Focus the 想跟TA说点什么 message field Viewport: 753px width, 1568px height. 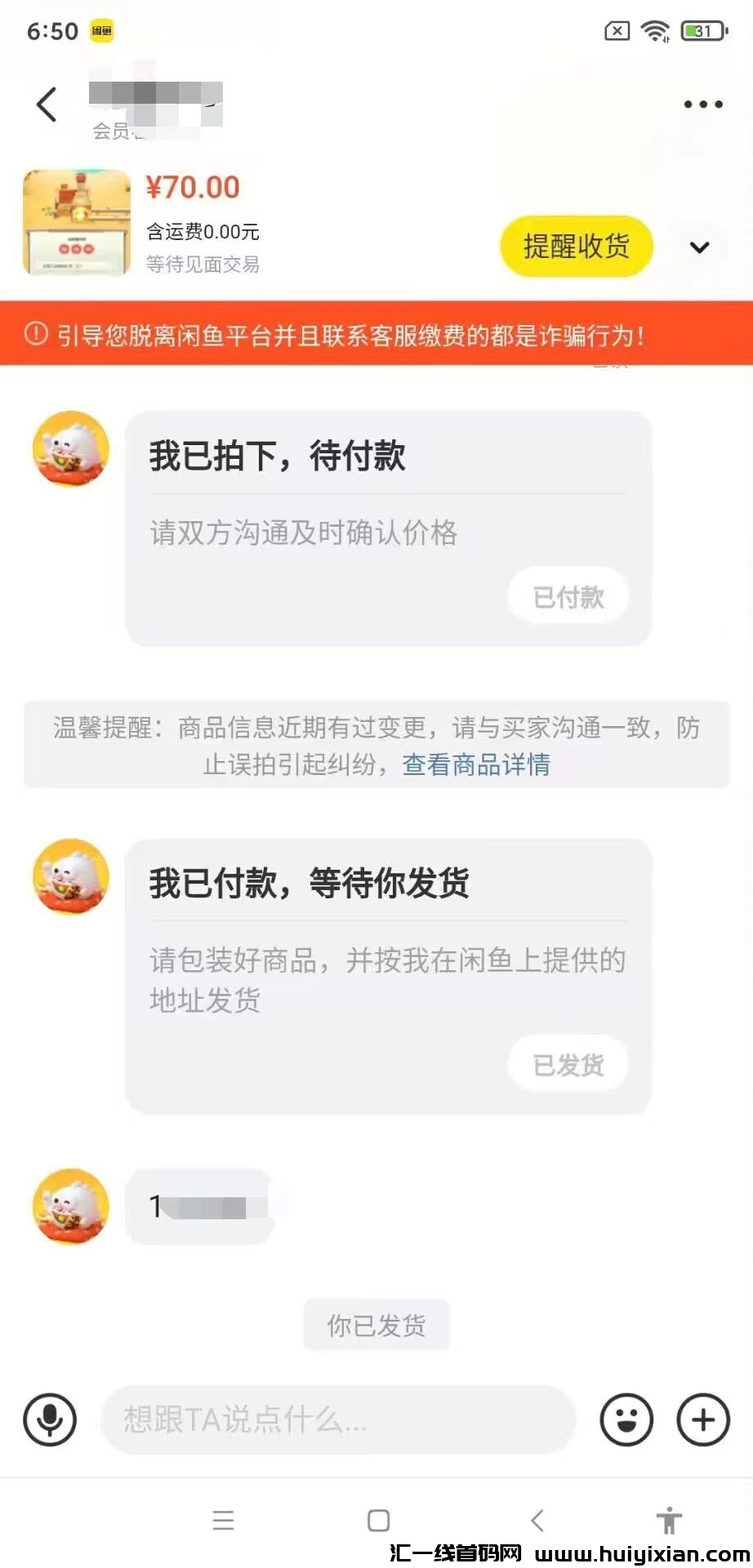[338, 1419]
